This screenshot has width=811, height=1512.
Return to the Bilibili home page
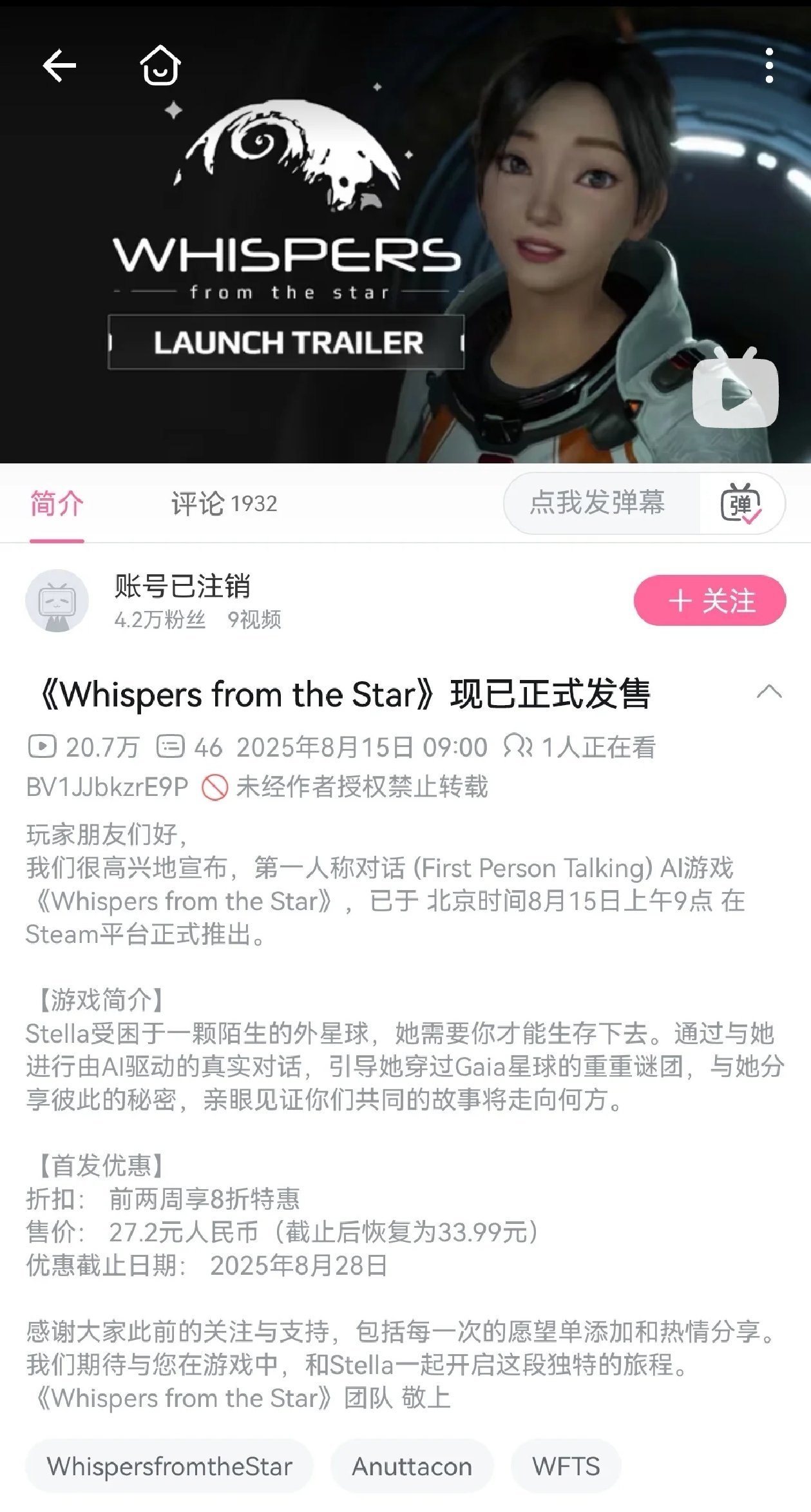pyautogui.click(x=160, y=66)
